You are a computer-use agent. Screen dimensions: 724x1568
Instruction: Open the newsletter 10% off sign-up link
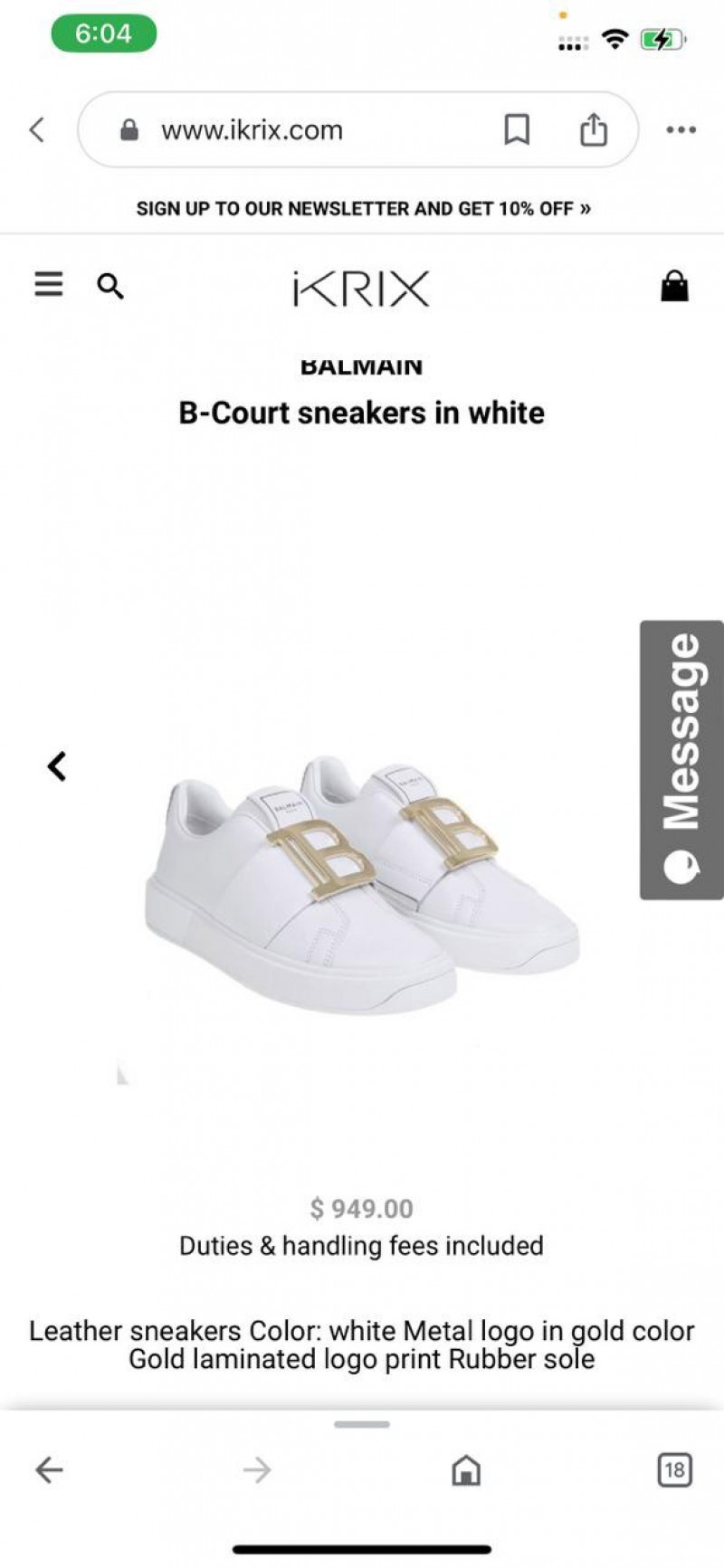point(363,209)
